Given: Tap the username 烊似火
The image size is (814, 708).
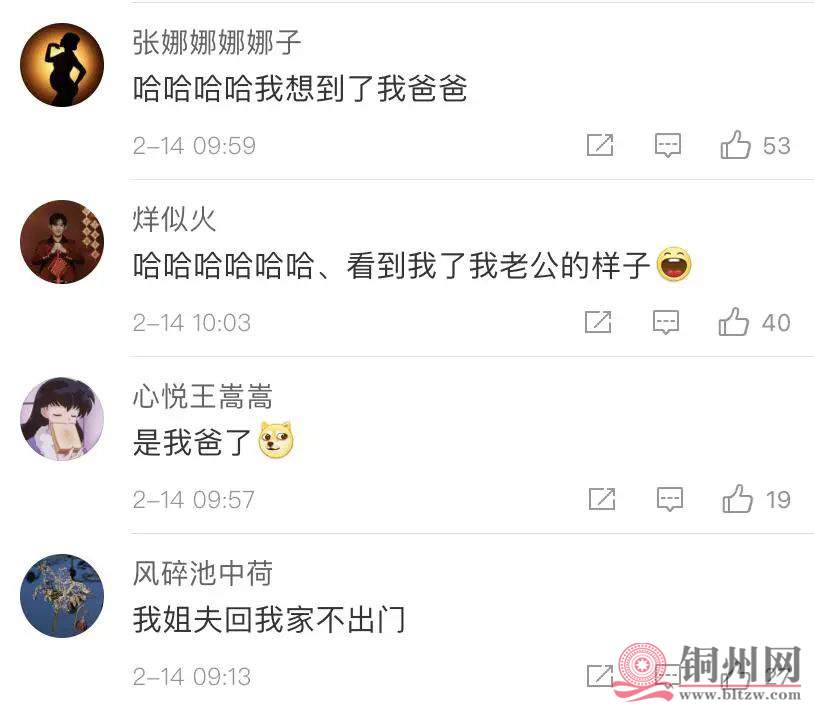Looking at the screenshot, I should tap(175, 219).
